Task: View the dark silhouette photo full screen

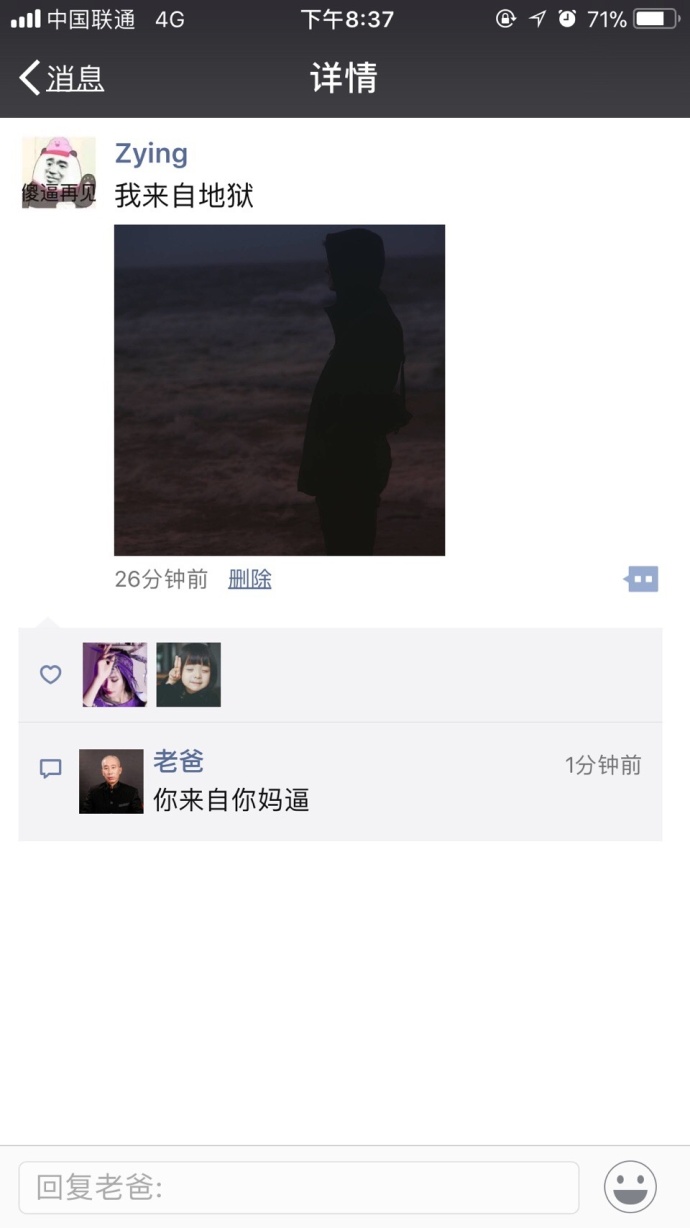Action: coord(279,390)
